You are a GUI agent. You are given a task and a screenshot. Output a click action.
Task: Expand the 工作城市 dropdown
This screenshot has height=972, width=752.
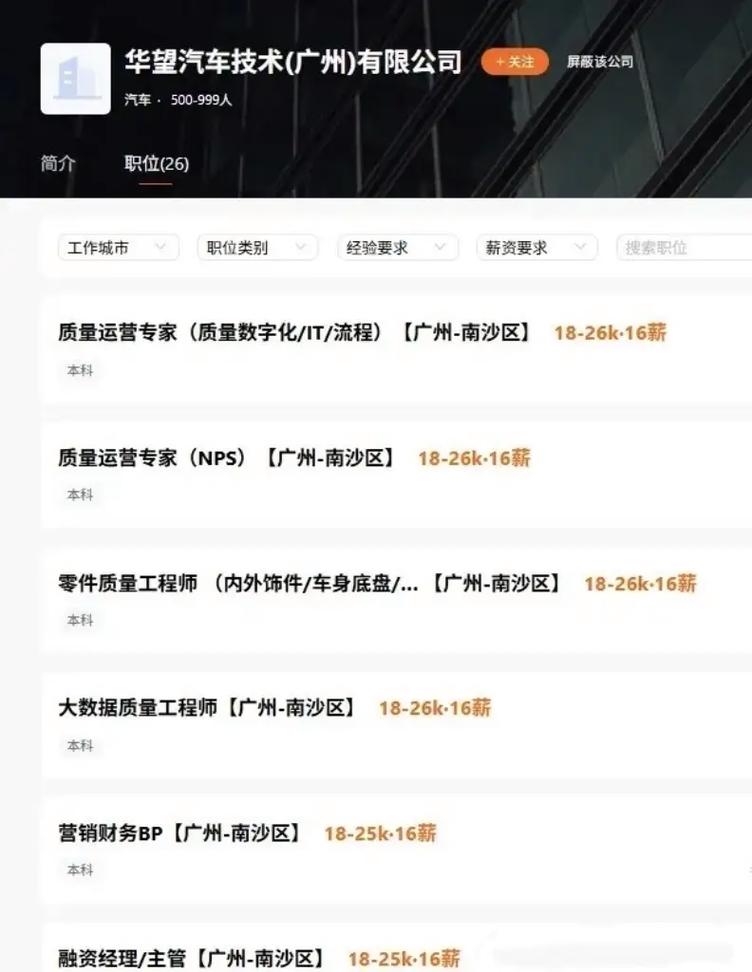[118, 248]
